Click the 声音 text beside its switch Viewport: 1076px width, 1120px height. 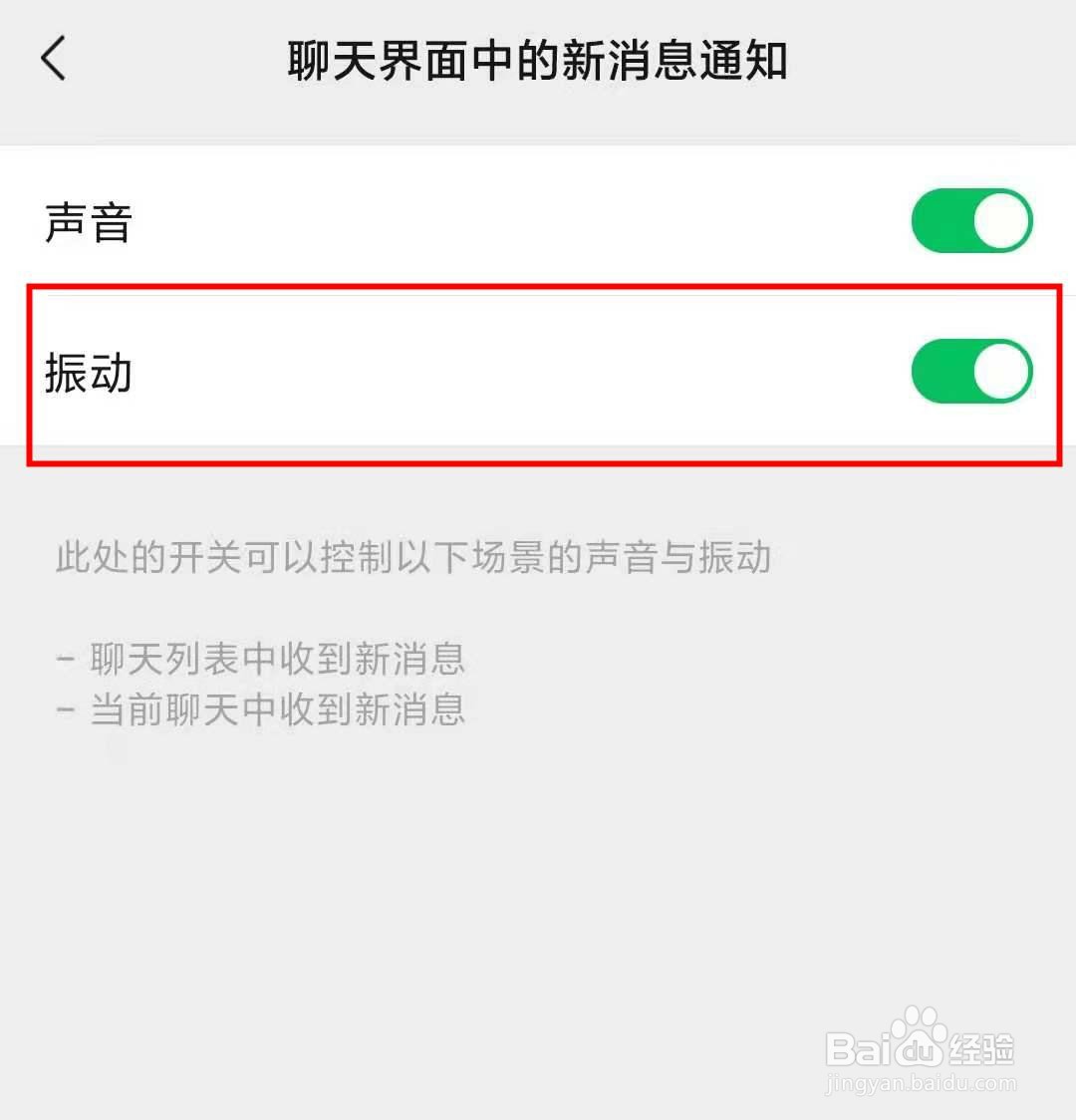pyautogui.click(x=89, y=221)
